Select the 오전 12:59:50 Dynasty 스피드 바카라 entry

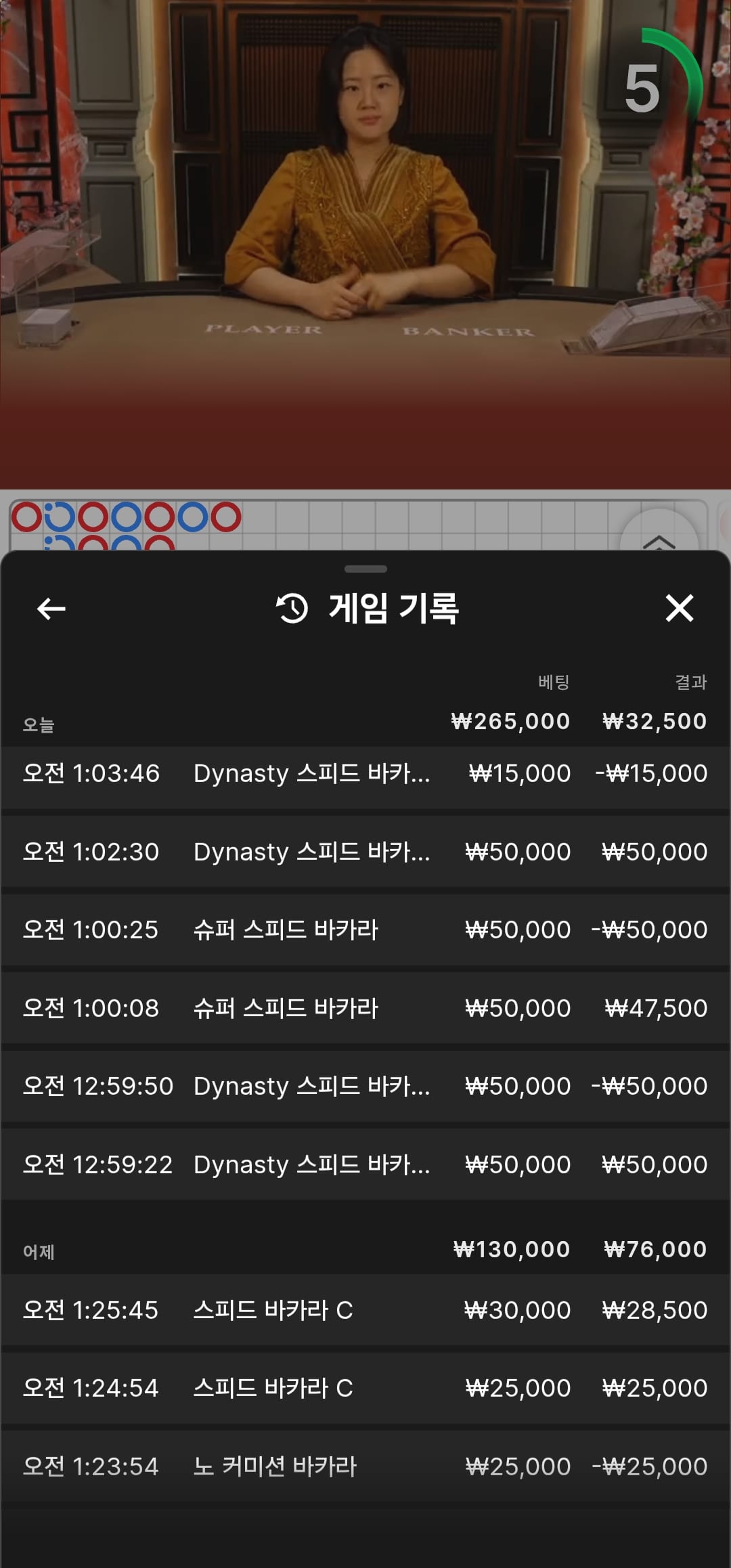[365, 1086]
